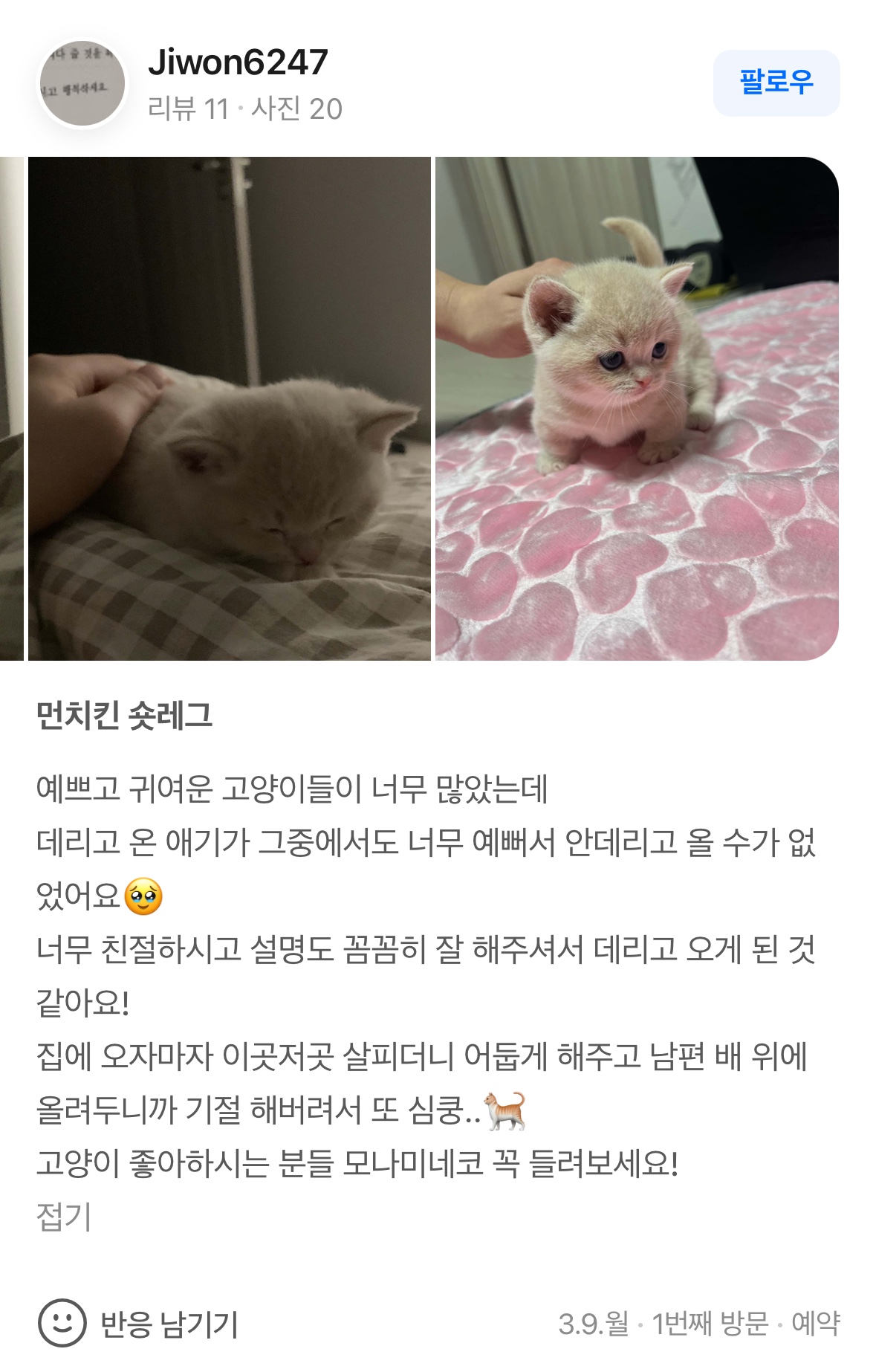Open Jiwon6247's reviewer profile name

click(x=238, y=62)
